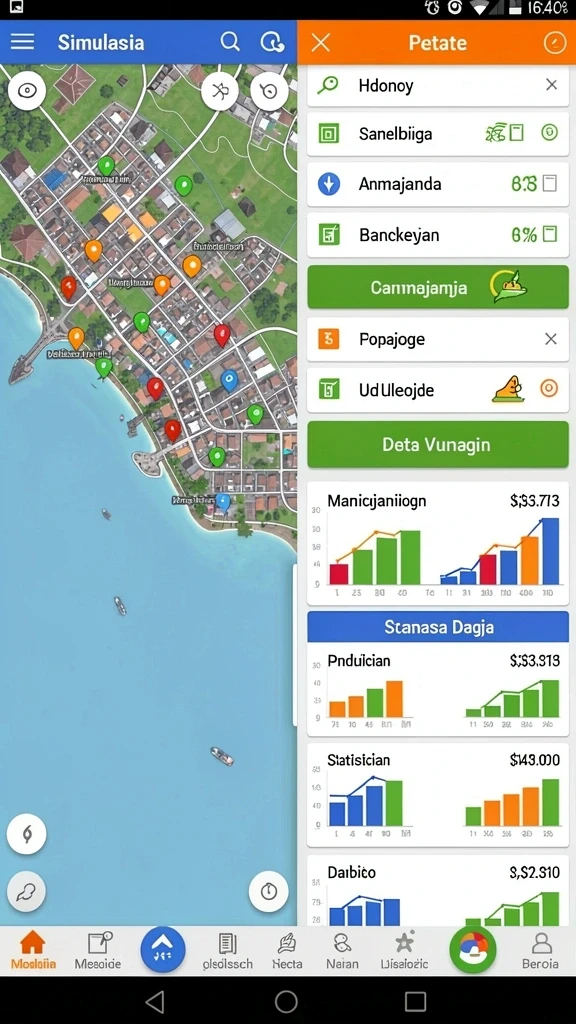
Task: Open the Stanasa Dagja section header
Action: click(x=438, y=627)
